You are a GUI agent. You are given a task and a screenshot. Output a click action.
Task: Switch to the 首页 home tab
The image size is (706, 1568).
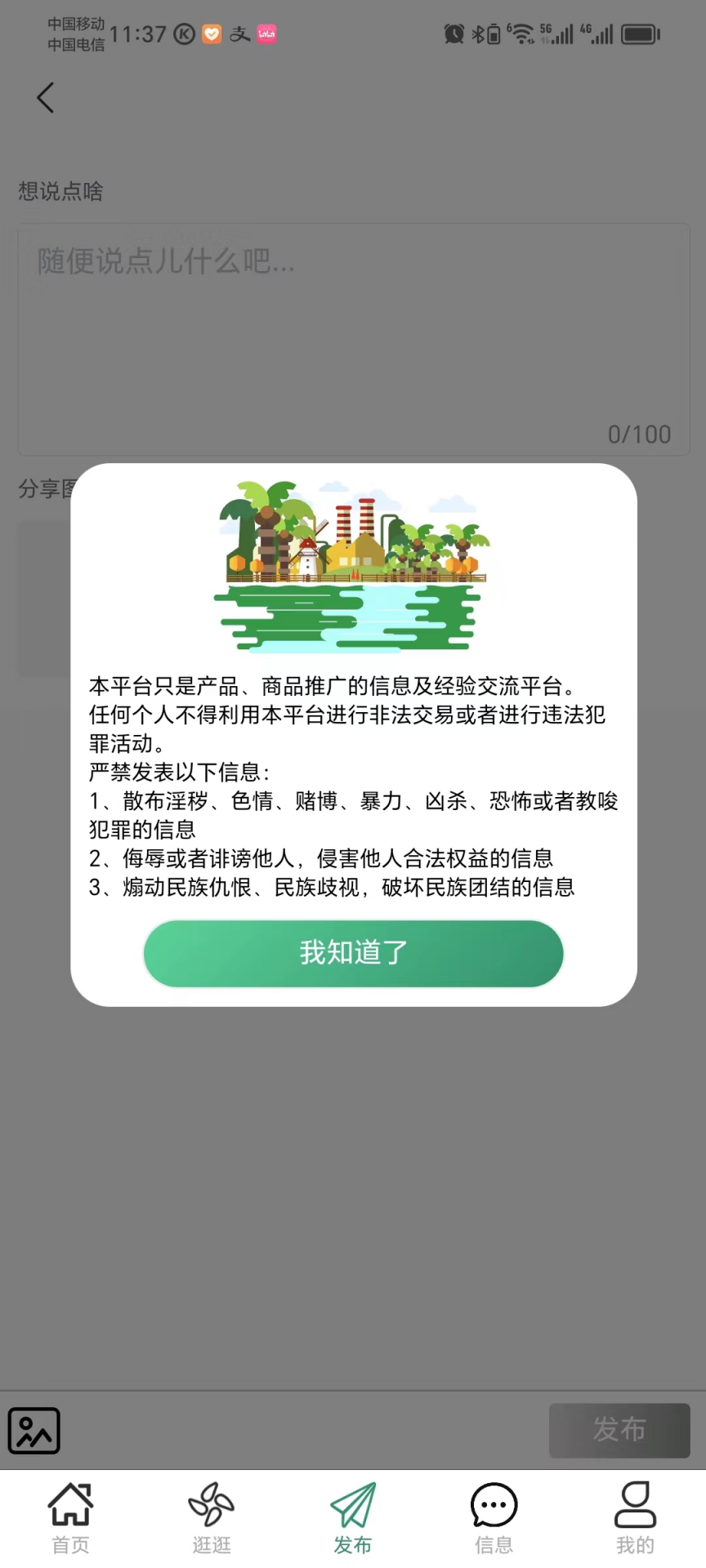coord(70,1518)
